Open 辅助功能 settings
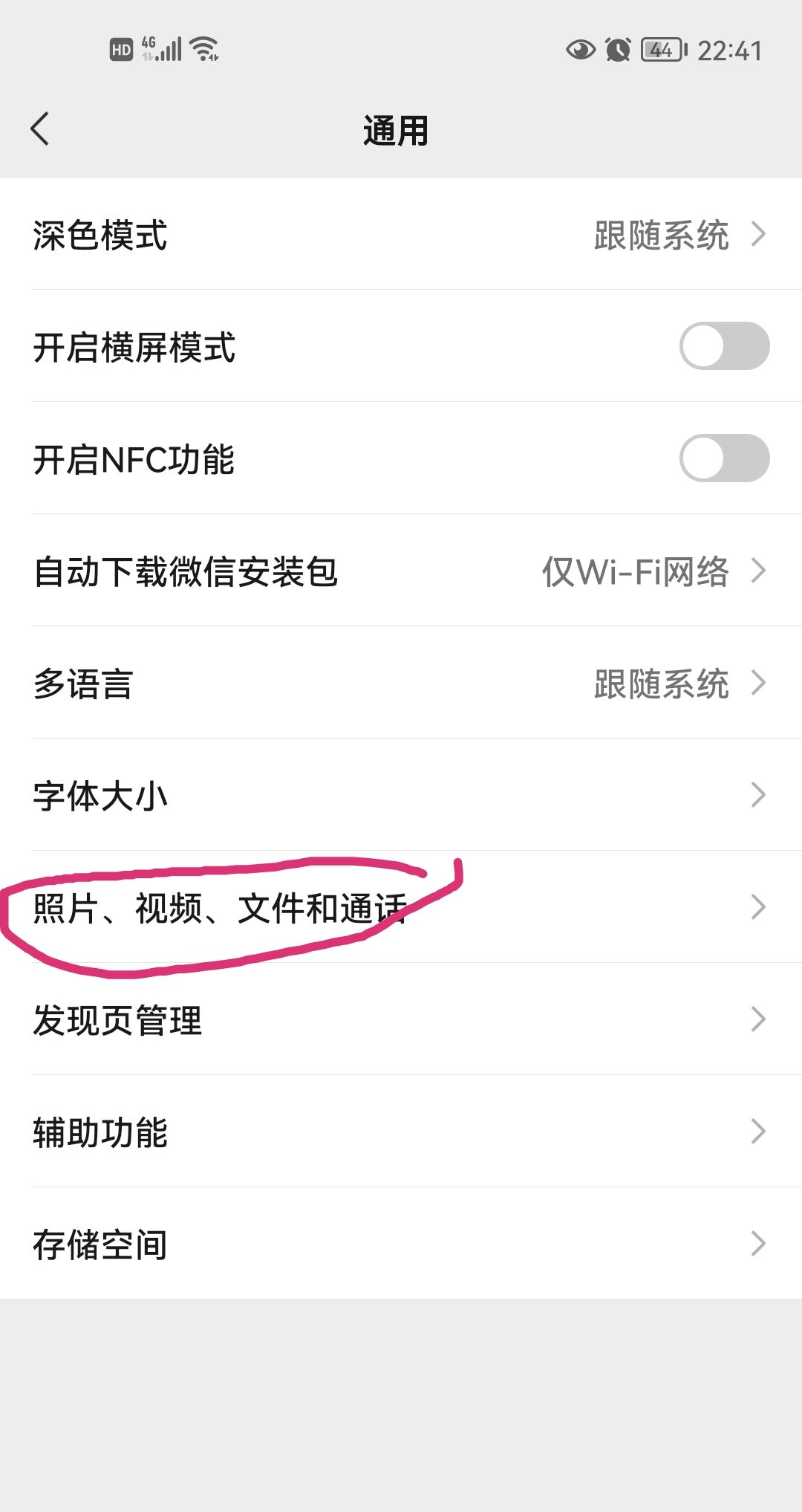802x1512 pixels. (401, 1132)
